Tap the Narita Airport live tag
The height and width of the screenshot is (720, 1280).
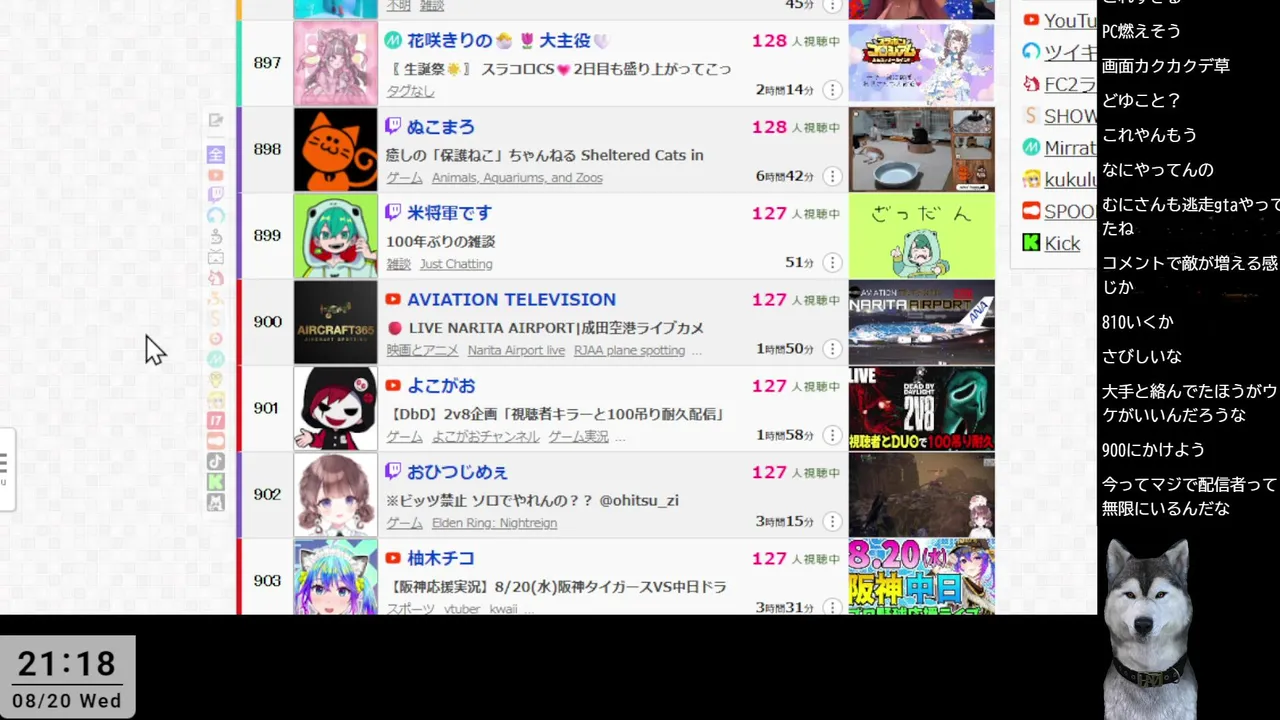[516, 350]
